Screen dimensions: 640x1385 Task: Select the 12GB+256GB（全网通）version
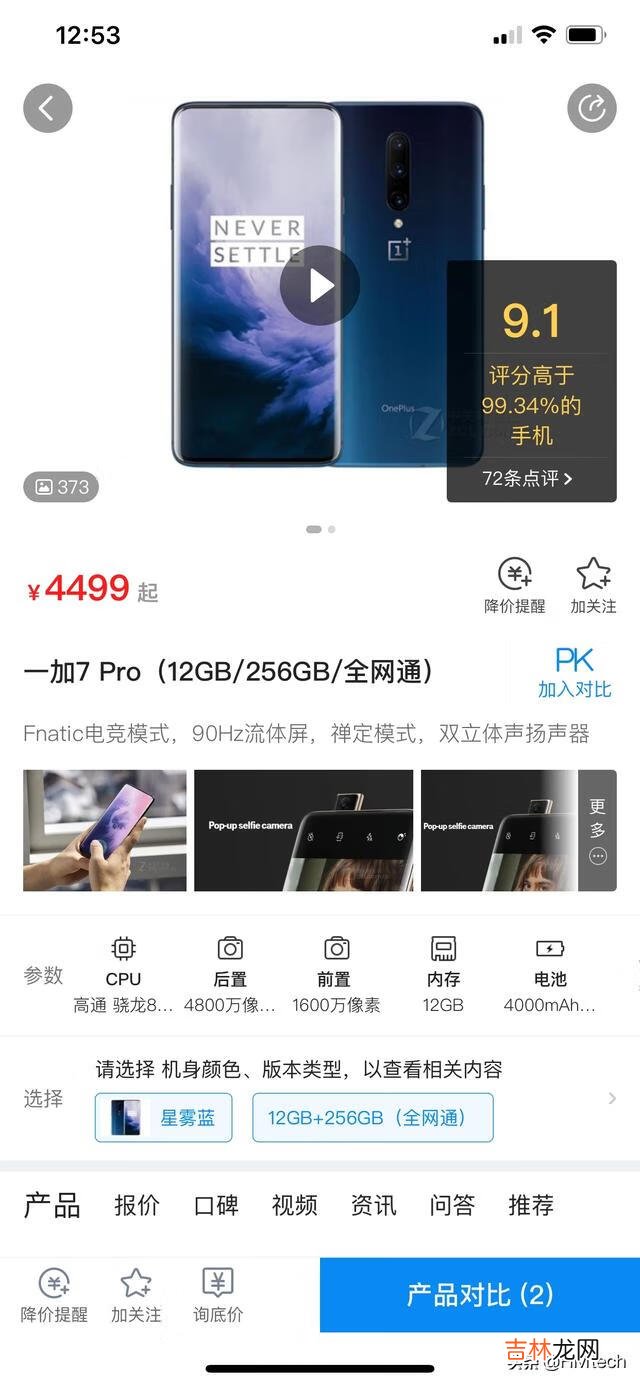click(372, 1117)
